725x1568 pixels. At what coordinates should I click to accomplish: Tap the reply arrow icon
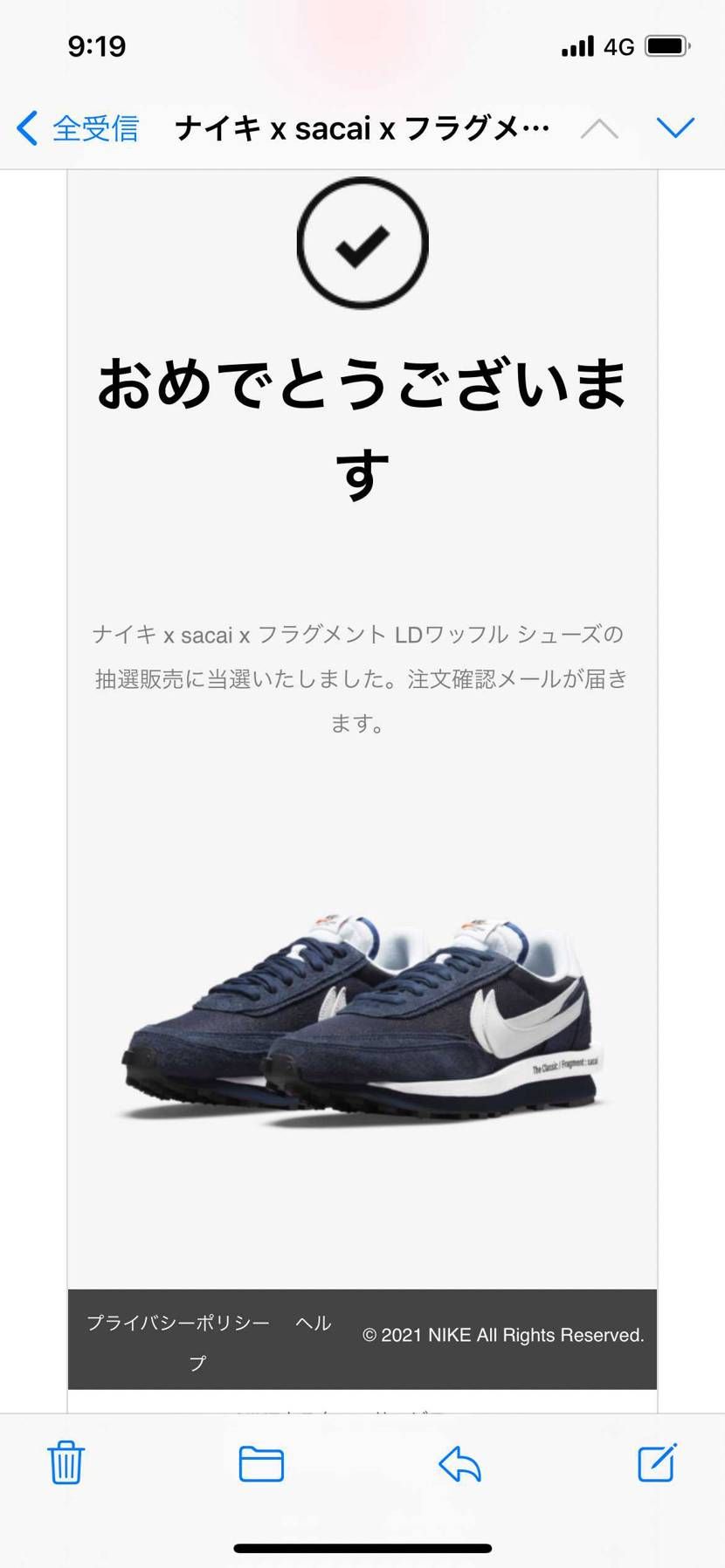click(460, 1465)
